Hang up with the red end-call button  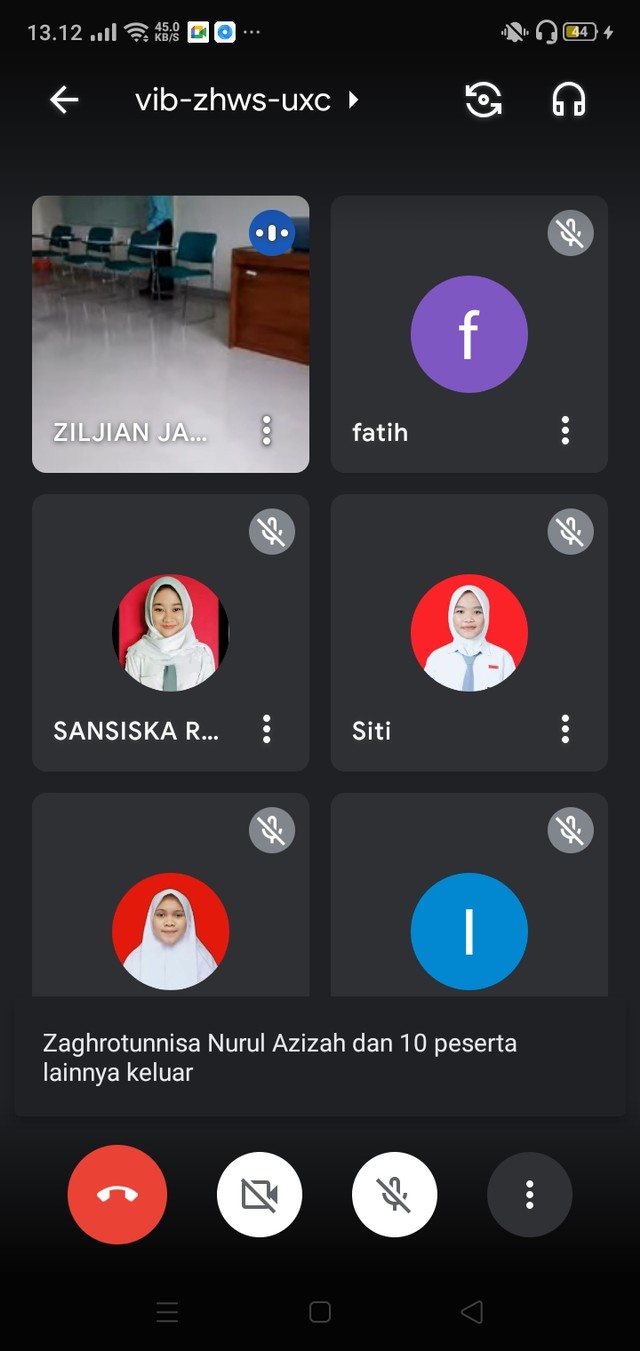tap(118, 1194)
